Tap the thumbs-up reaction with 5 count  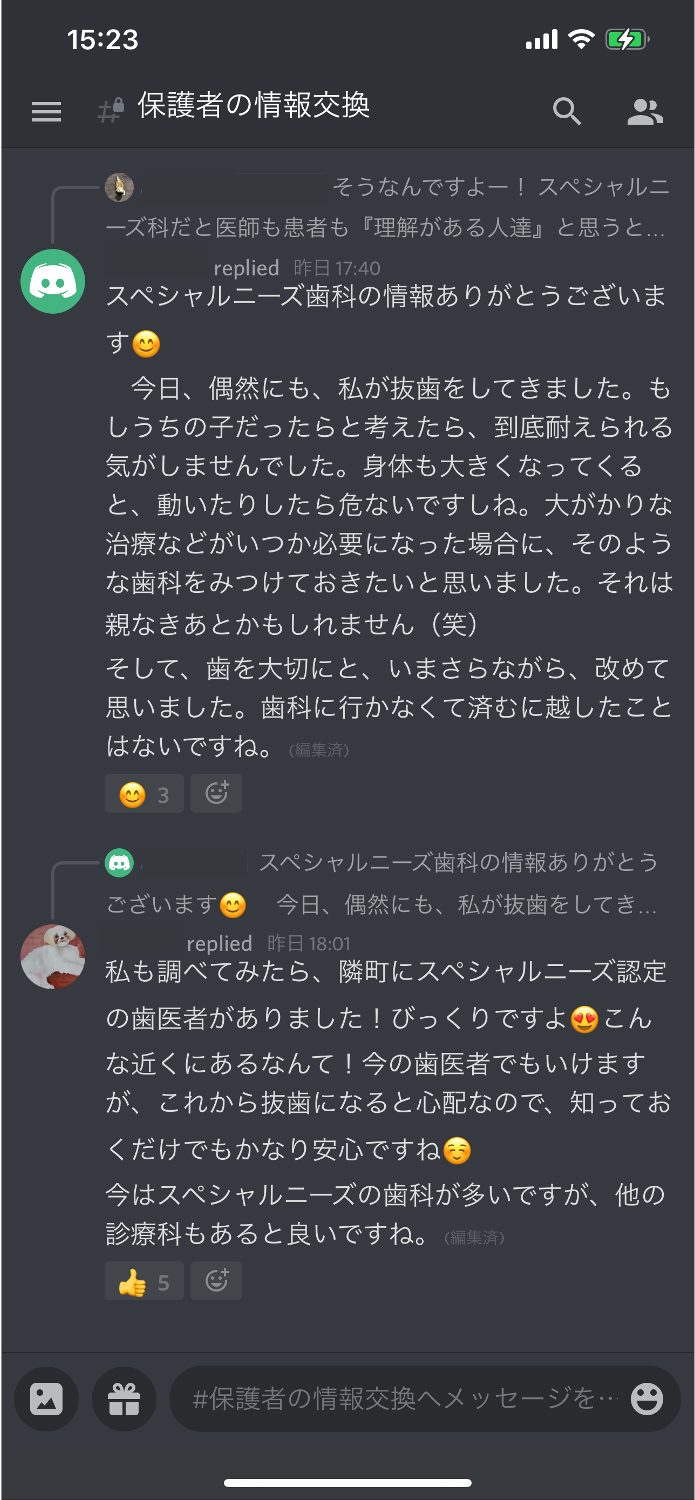click(144, 1281)
